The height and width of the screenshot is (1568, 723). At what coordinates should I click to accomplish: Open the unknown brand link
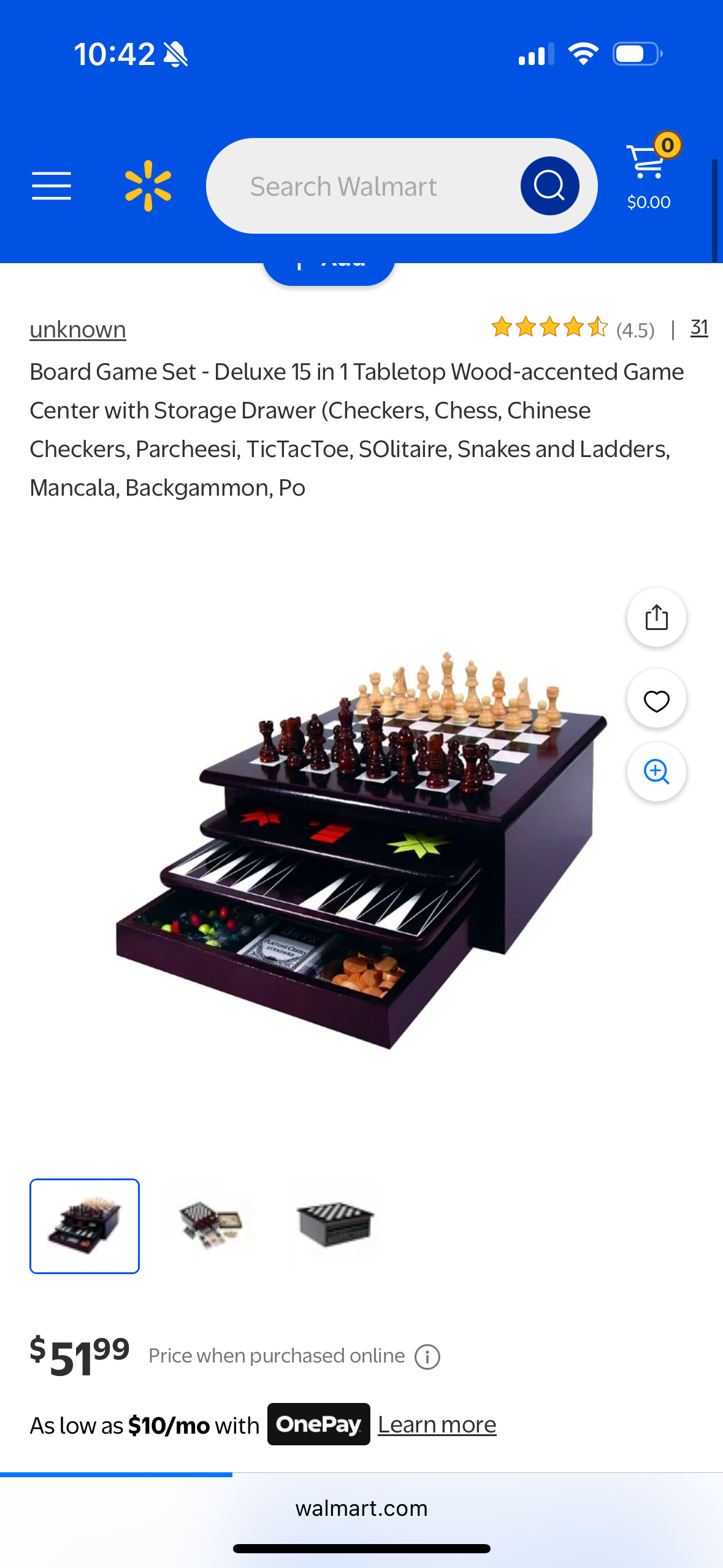coord(78,330)
